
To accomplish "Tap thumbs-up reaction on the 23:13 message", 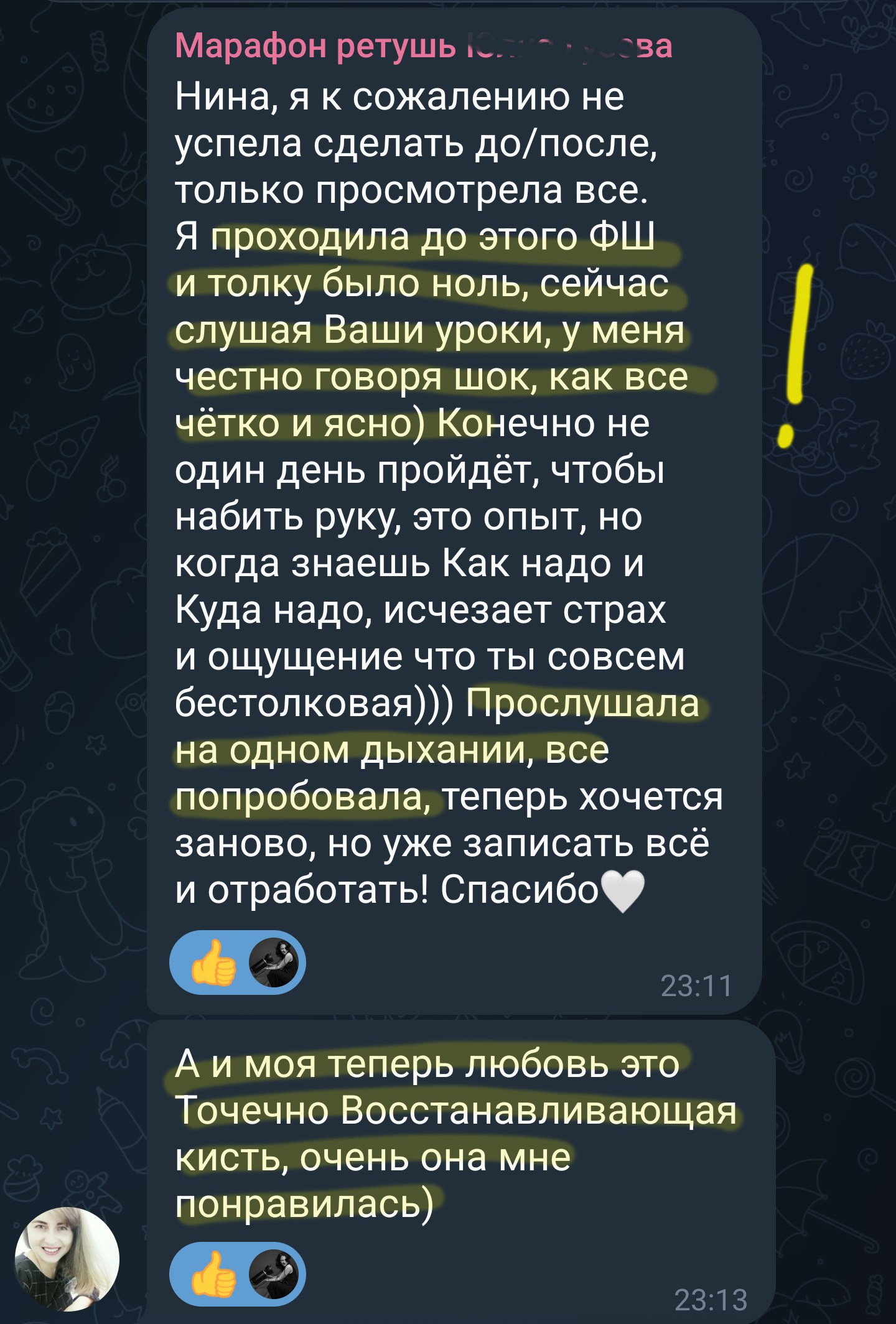I will (x=215, y=1273).
